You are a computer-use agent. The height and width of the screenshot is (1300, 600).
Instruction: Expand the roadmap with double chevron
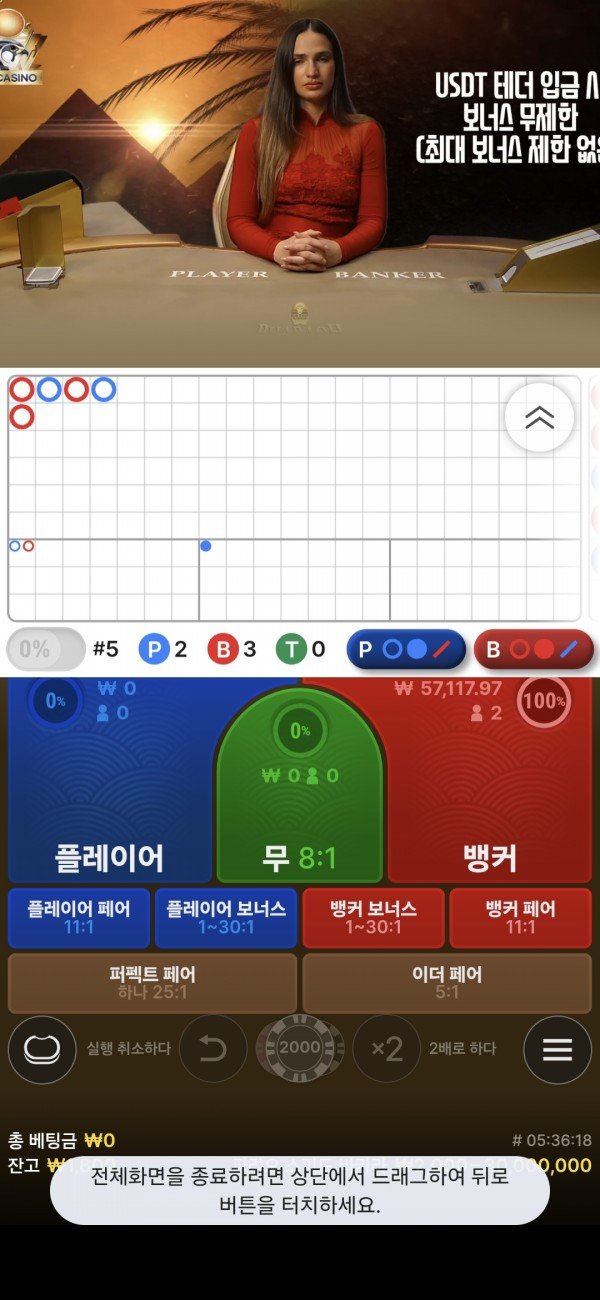539,418
